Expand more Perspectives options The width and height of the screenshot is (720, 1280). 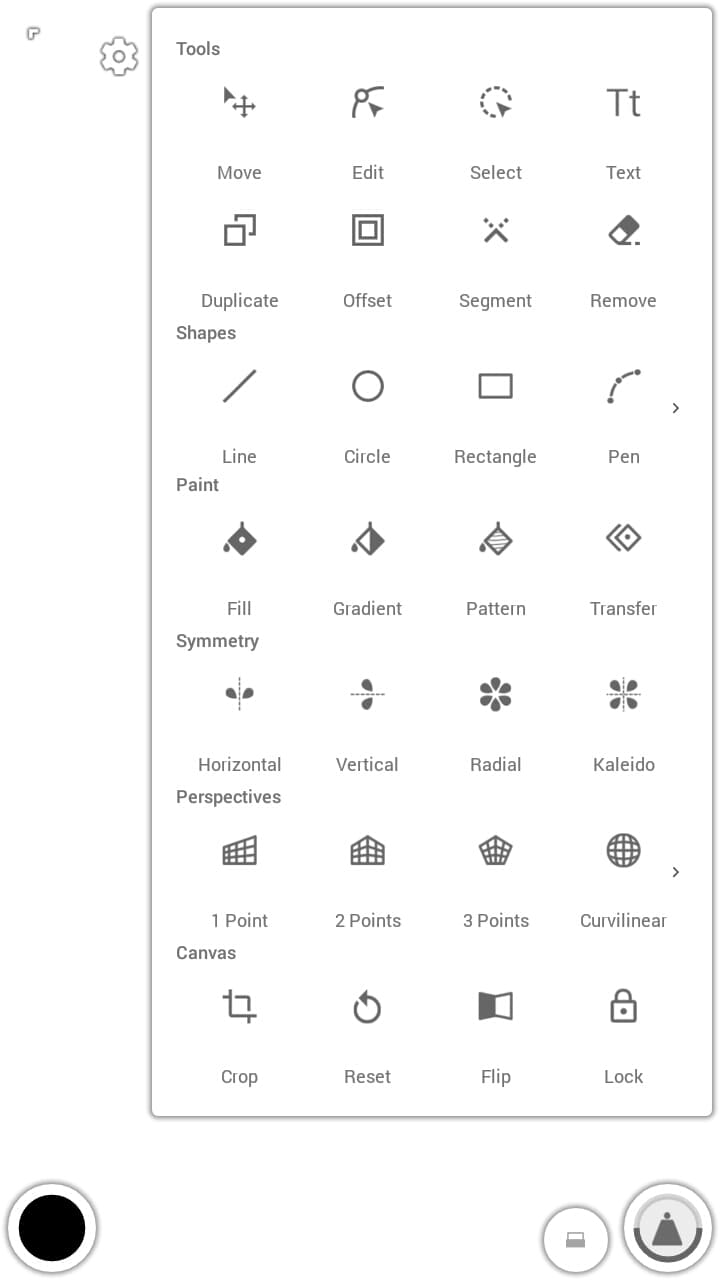676,872
